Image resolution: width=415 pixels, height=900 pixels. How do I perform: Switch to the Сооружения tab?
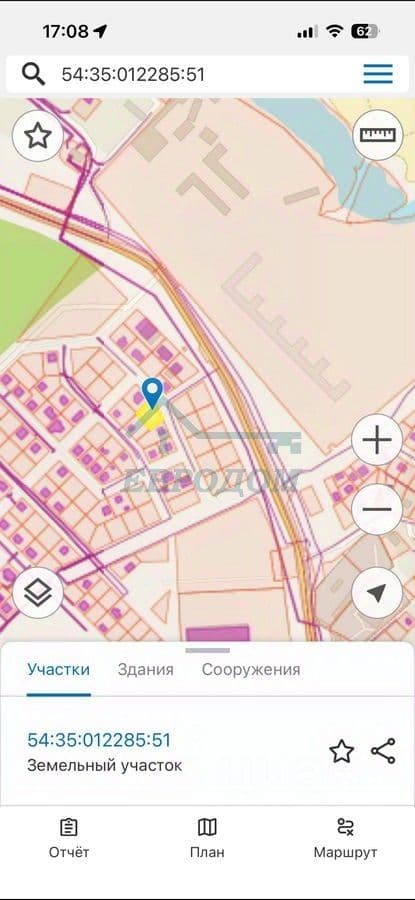251,670
